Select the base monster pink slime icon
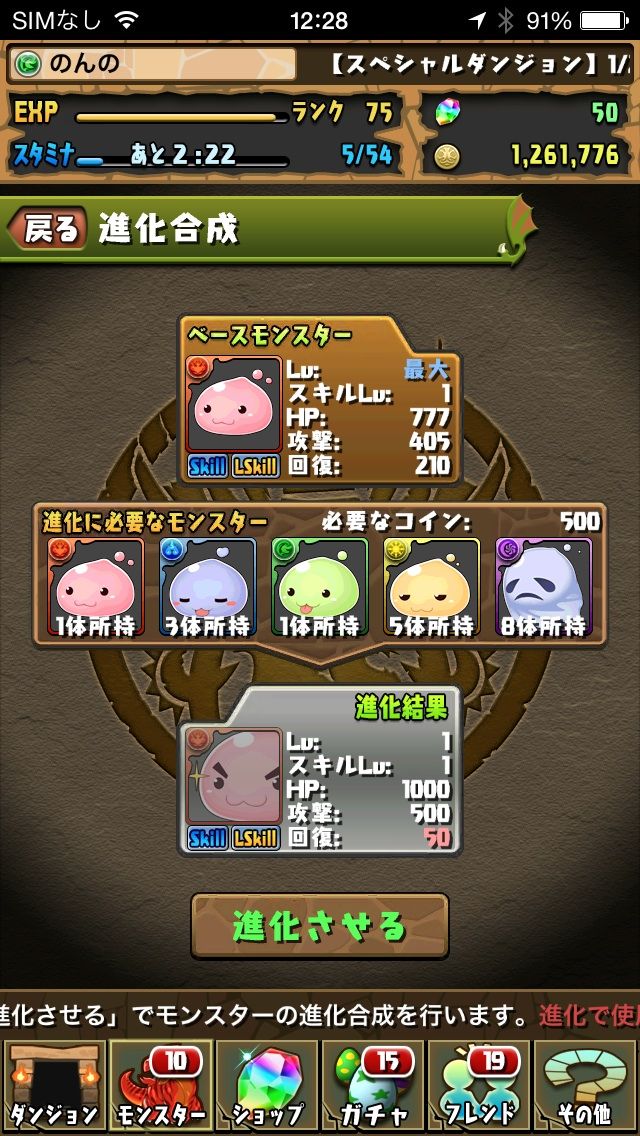 (232, 407)
